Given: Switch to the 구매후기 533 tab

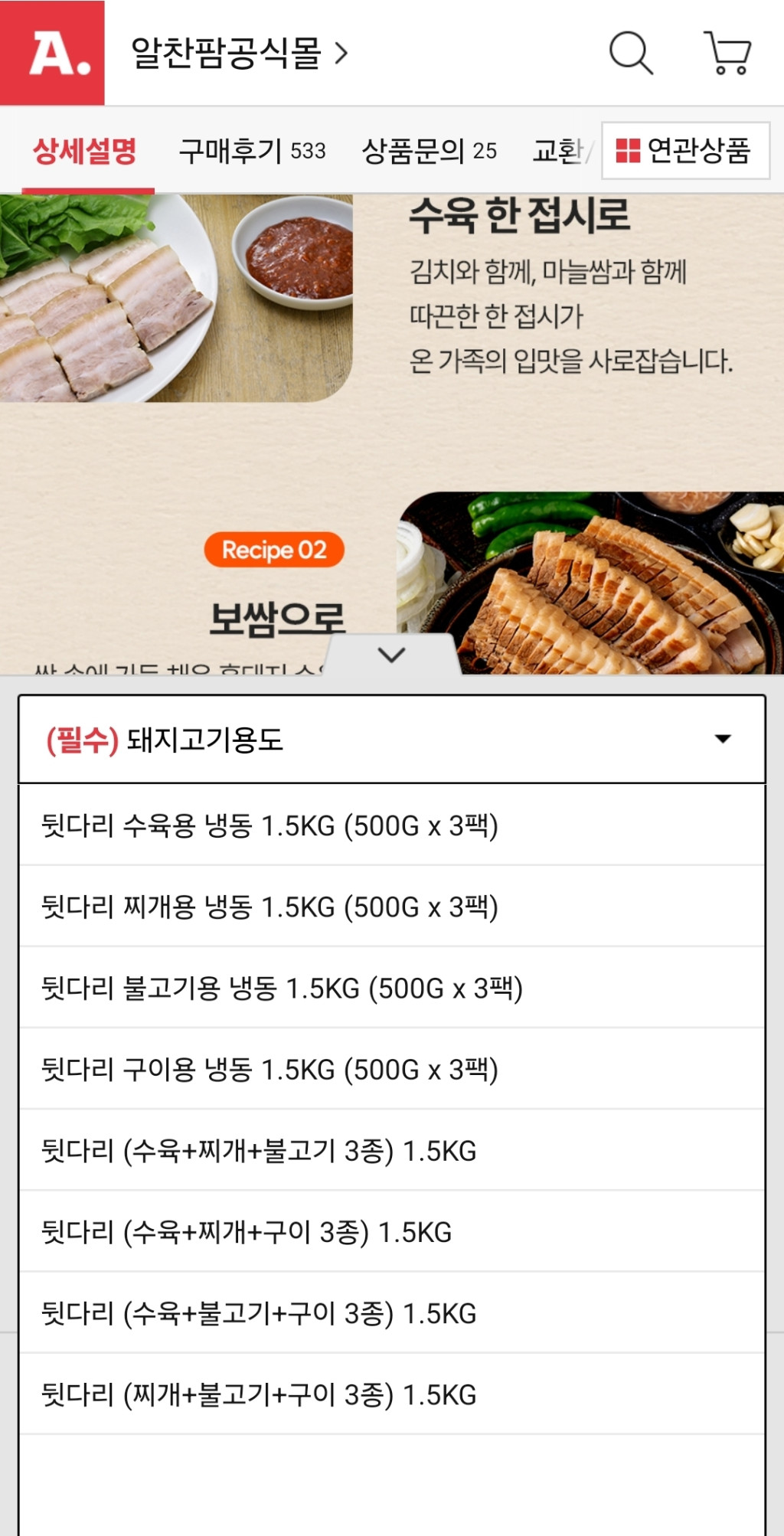Looking at the screenshot, I should point(252,151).
